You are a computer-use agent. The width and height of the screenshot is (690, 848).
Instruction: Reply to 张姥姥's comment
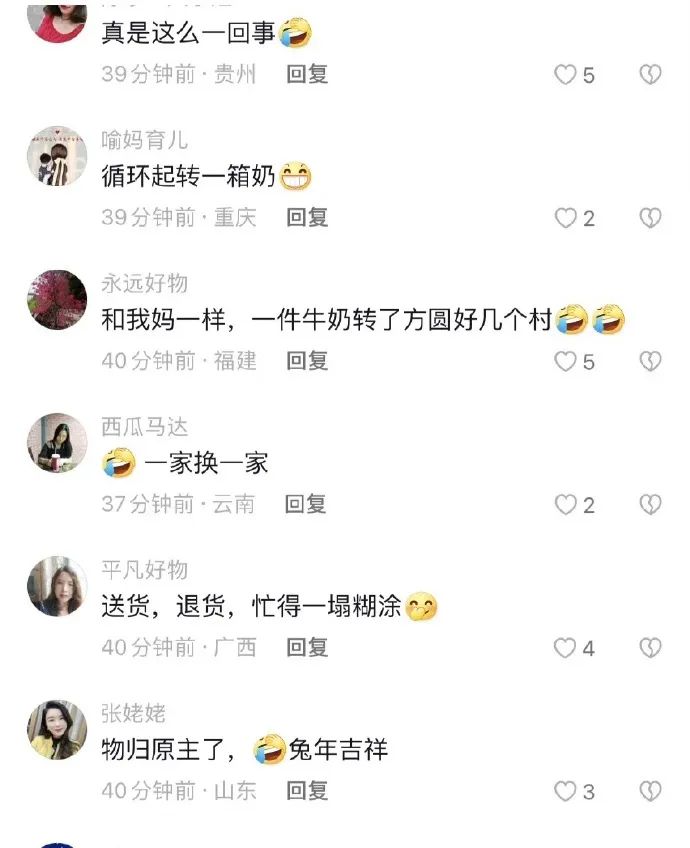307,790
